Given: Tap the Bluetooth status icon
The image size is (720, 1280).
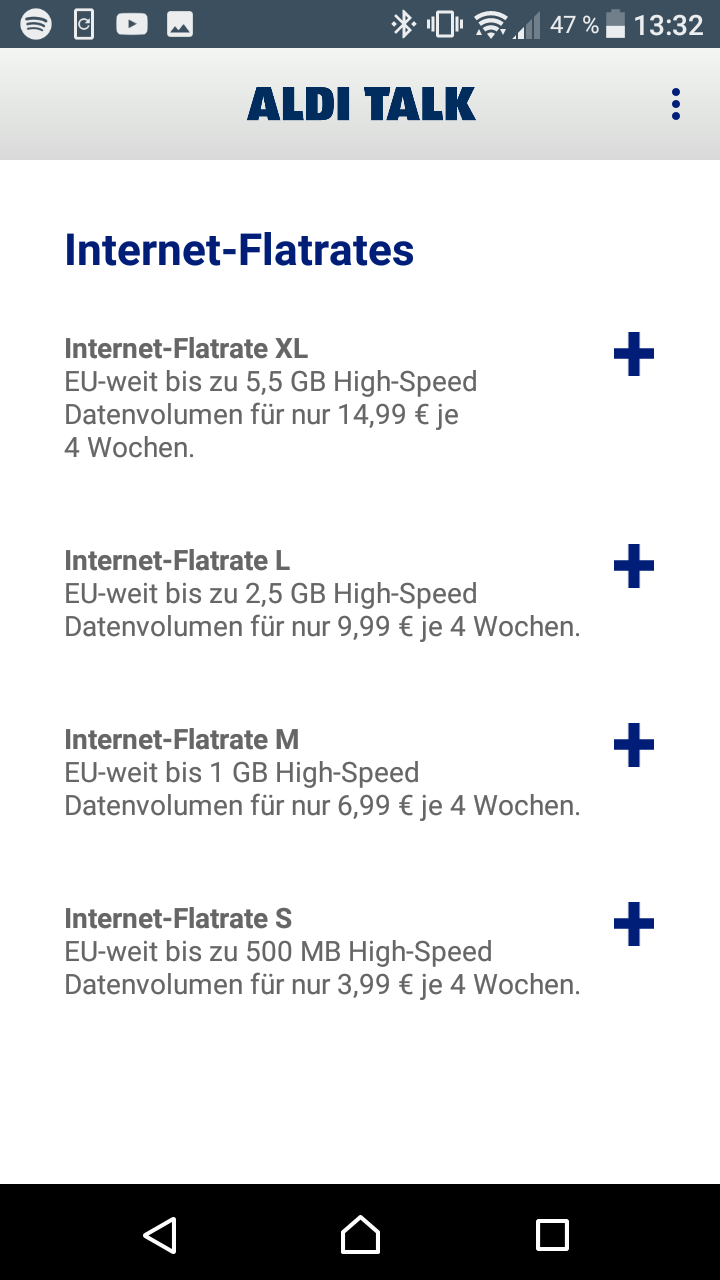Looking at the screenshot, I should pyautogui.click(x=404, y=22).
